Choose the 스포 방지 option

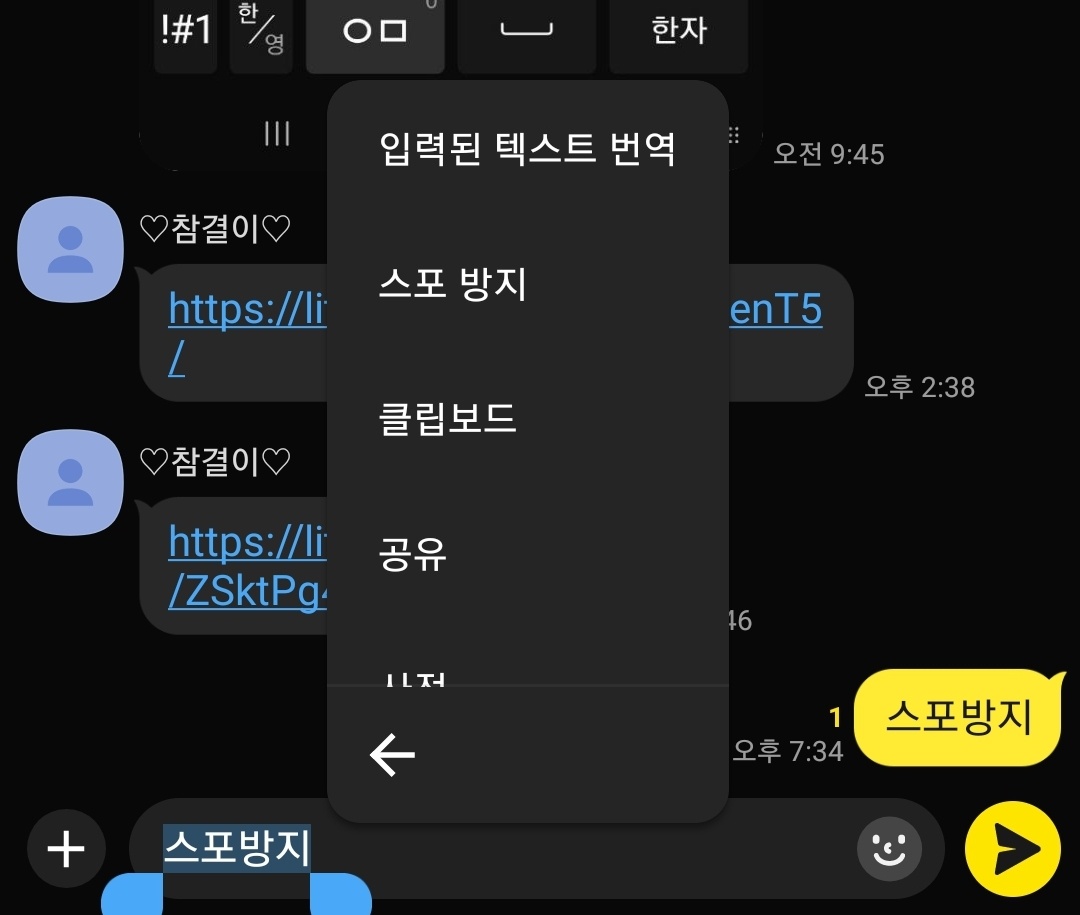point(452,284)
